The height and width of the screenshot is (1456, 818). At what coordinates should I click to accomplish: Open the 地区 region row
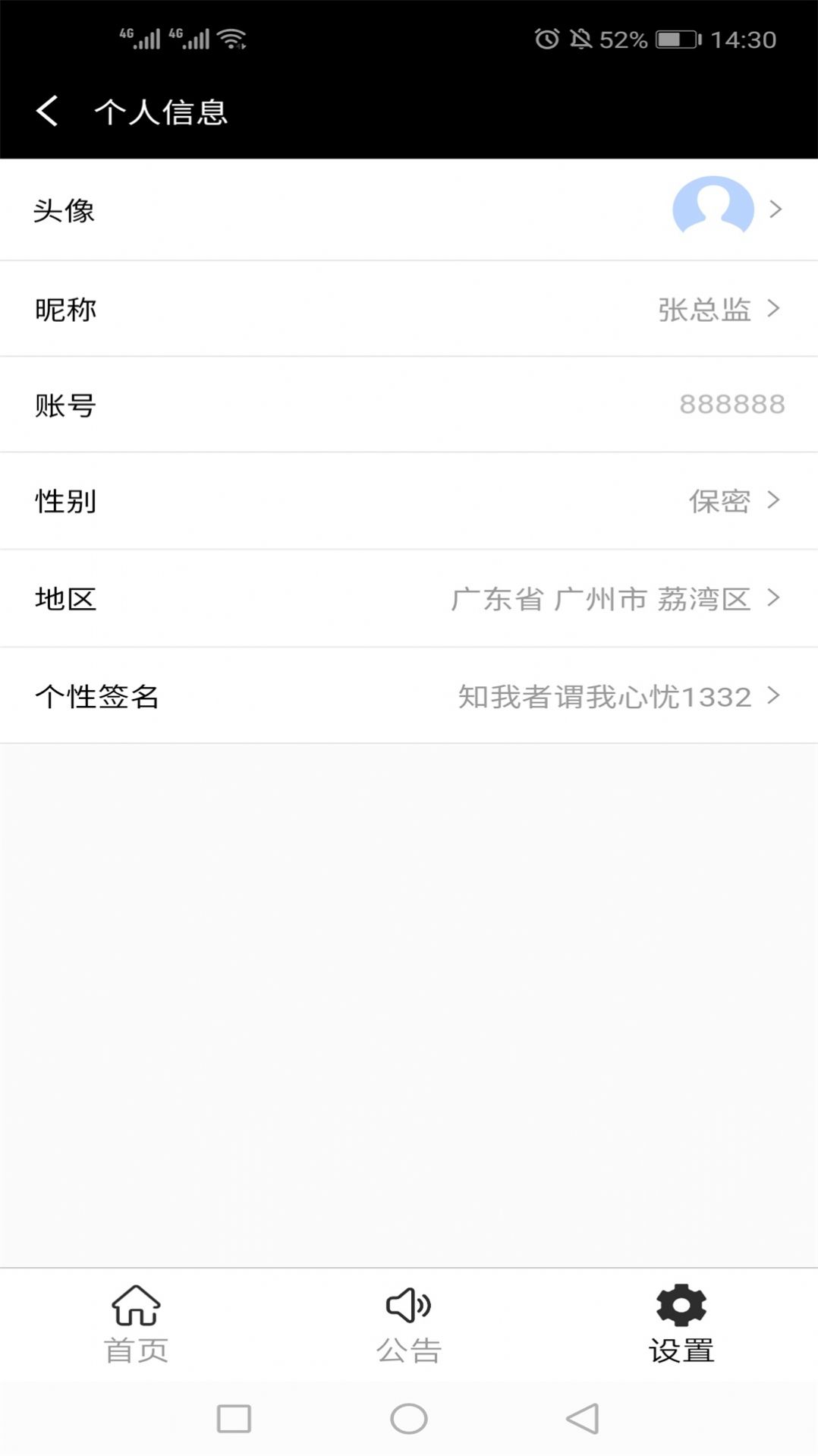(x=408, y=598)
